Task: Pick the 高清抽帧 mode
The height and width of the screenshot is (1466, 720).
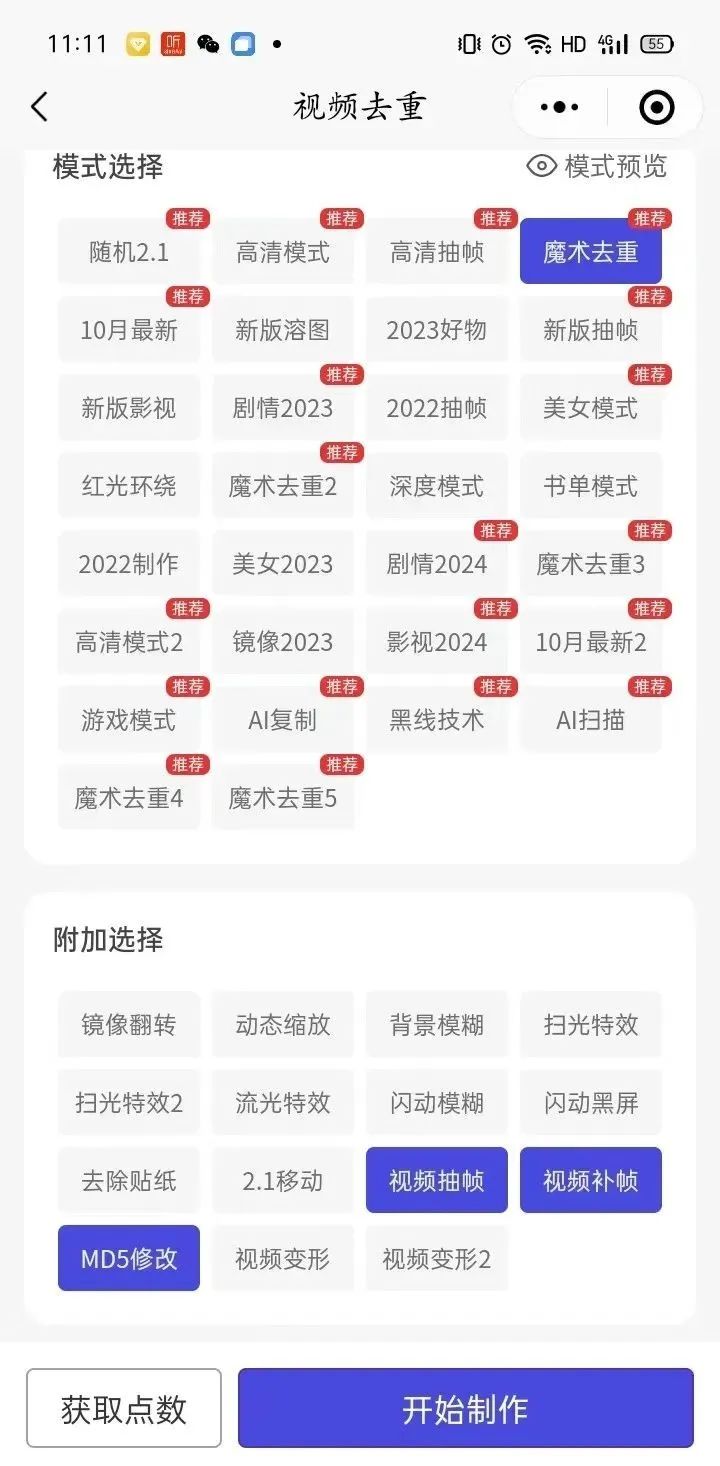Action: [x=437, y=252]
